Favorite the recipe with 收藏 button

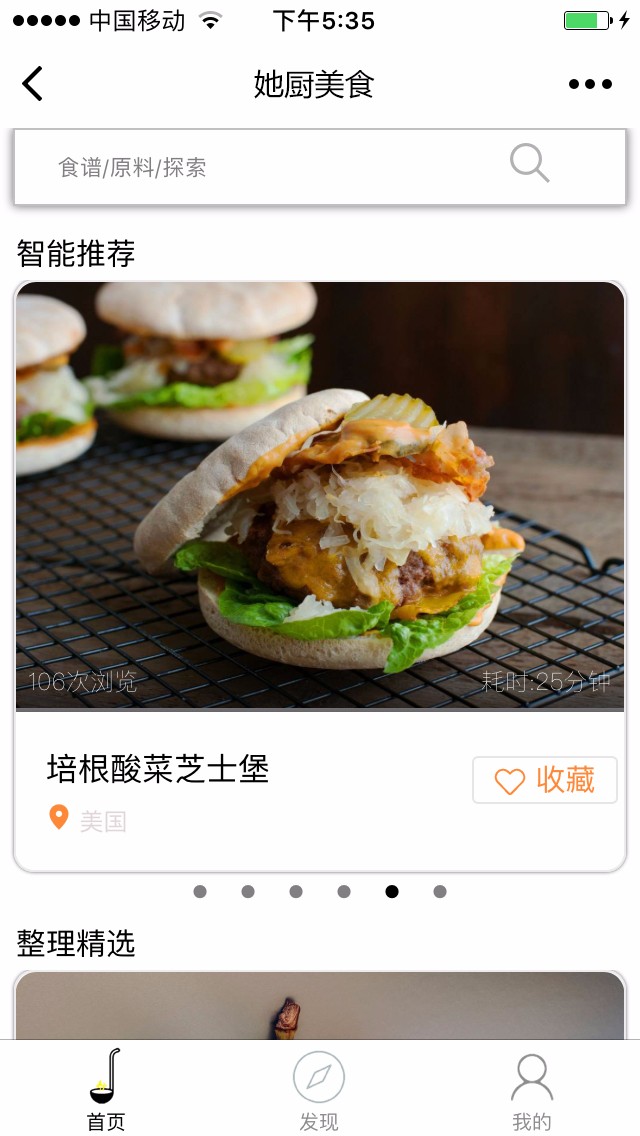(545, 780)
